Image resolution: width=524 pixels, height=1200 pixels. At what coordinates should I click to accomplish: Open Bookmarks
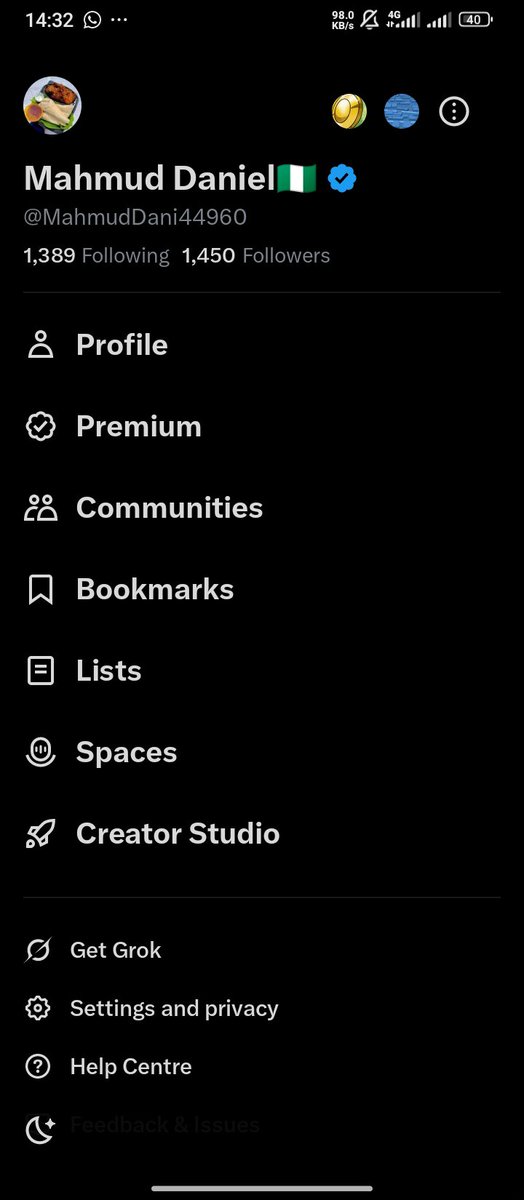tap(262, 590)
